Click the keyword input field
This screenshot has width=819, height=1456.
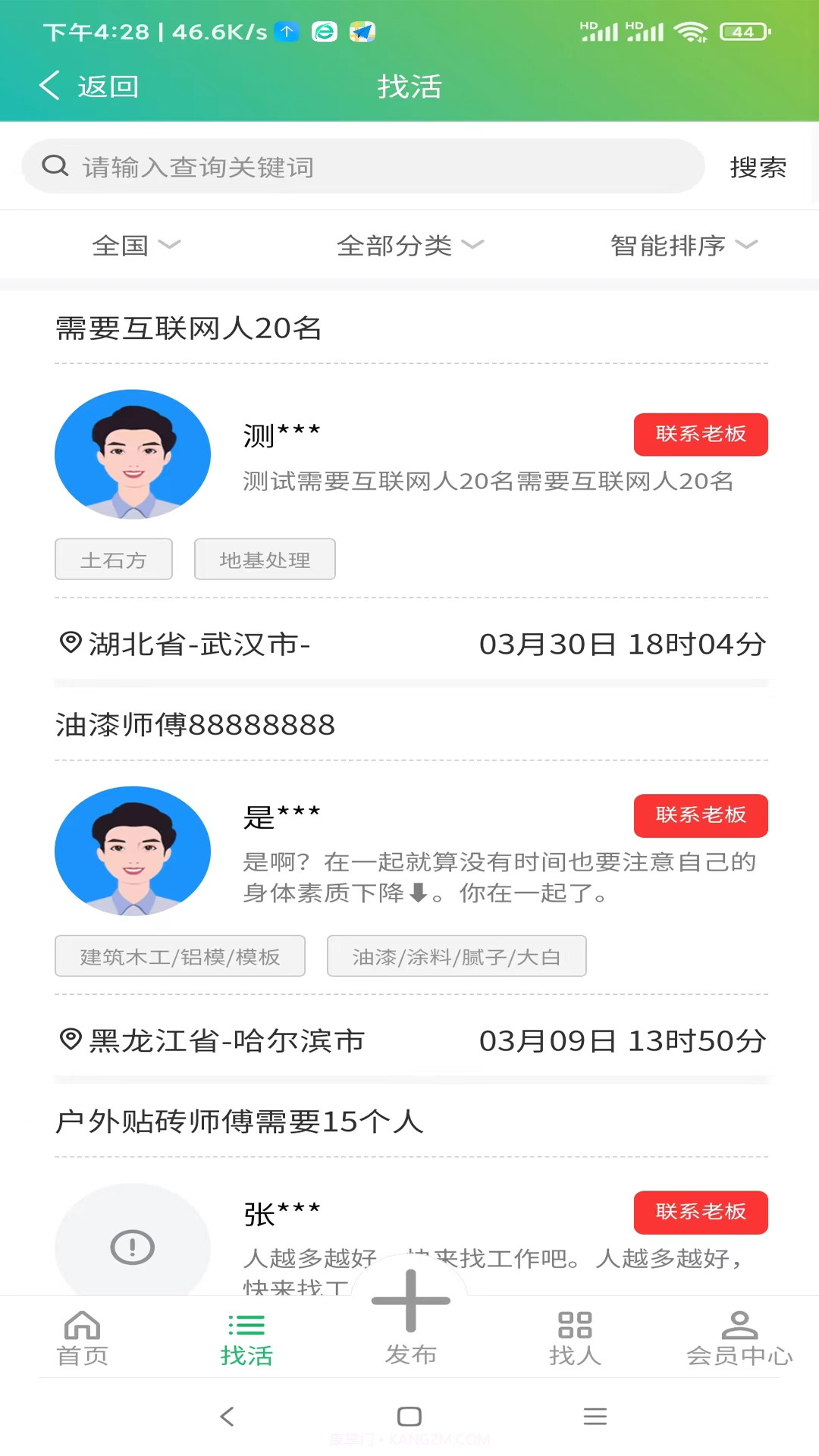pos(364,167)
